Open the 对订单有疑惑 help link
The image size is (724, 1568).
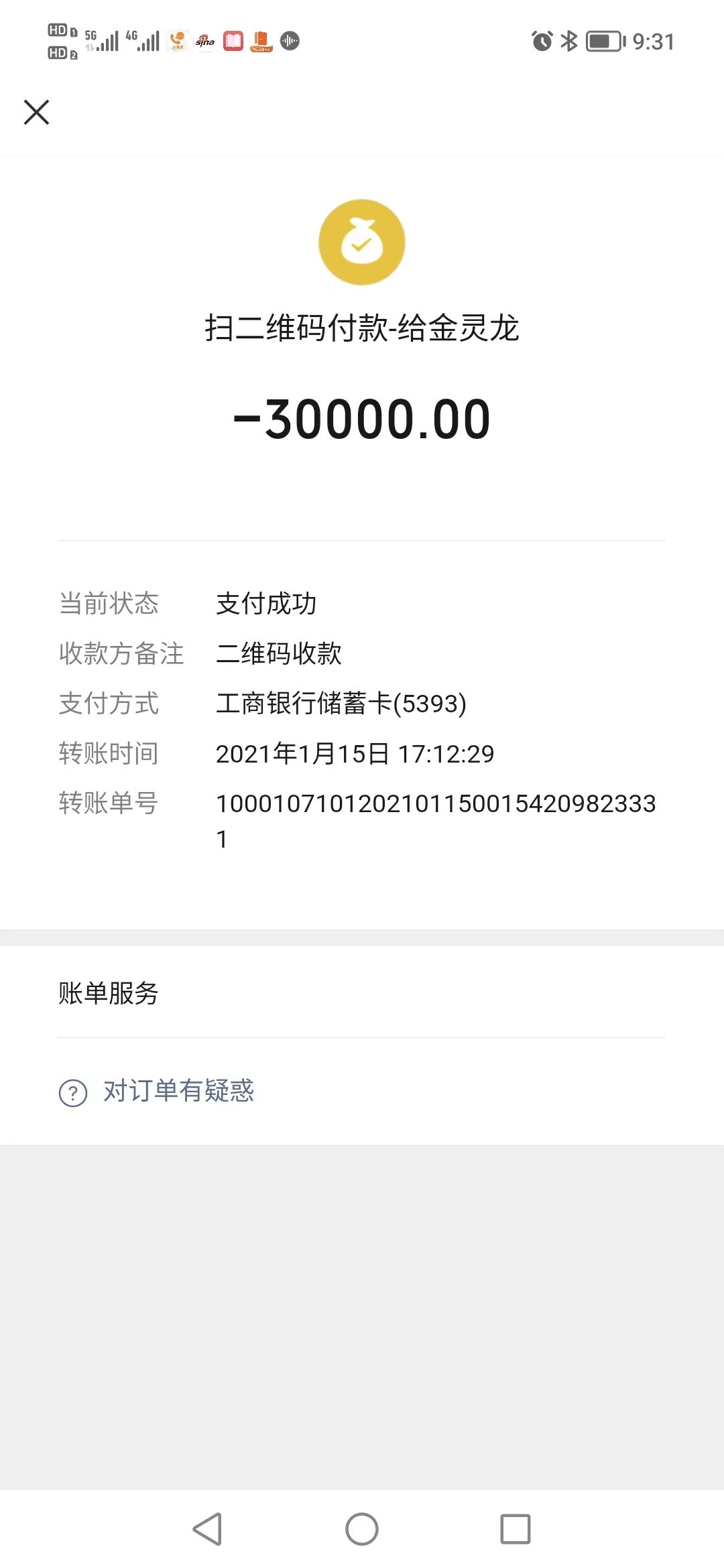tap(178, 1091)
